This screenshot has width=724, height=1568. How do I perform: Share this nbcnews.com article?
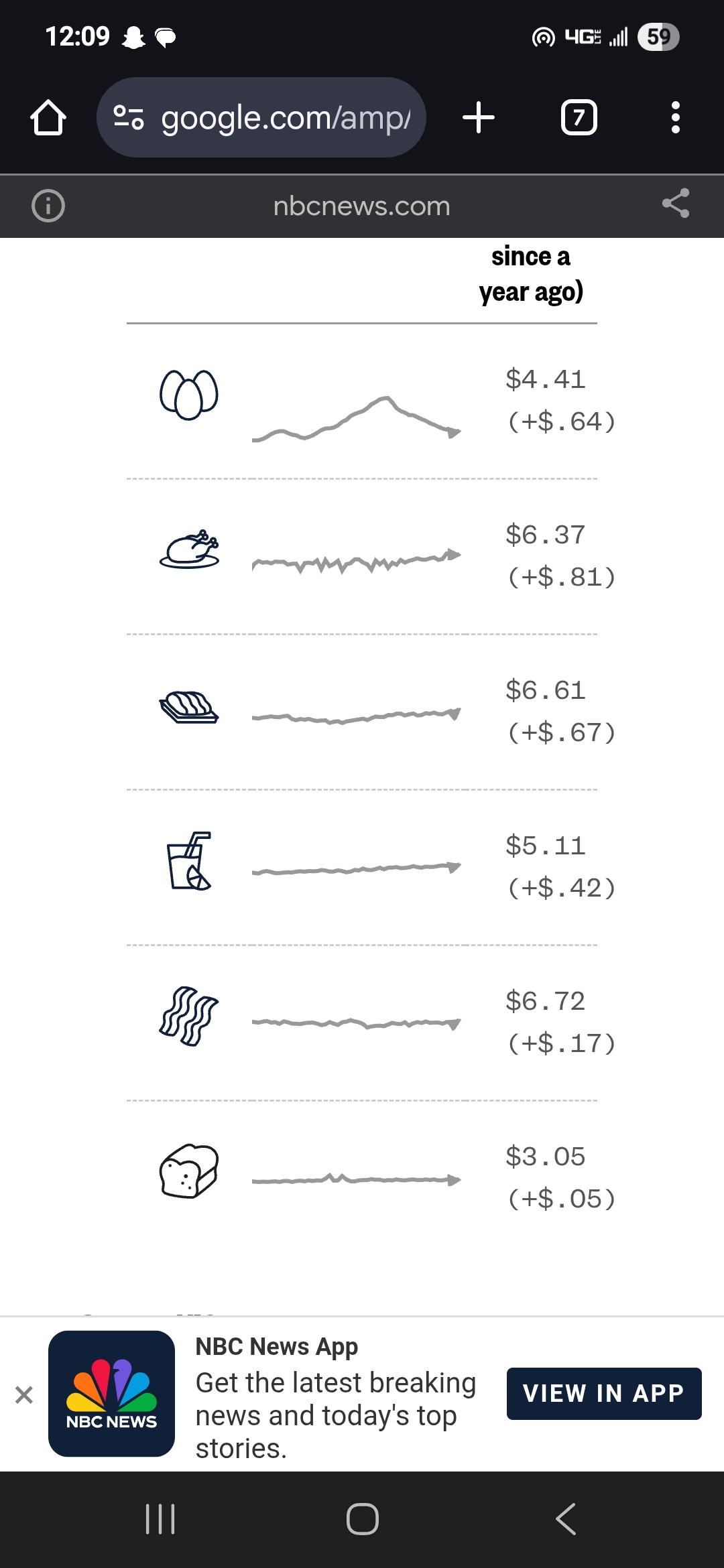pyautogui.click(x=675, y=204)
